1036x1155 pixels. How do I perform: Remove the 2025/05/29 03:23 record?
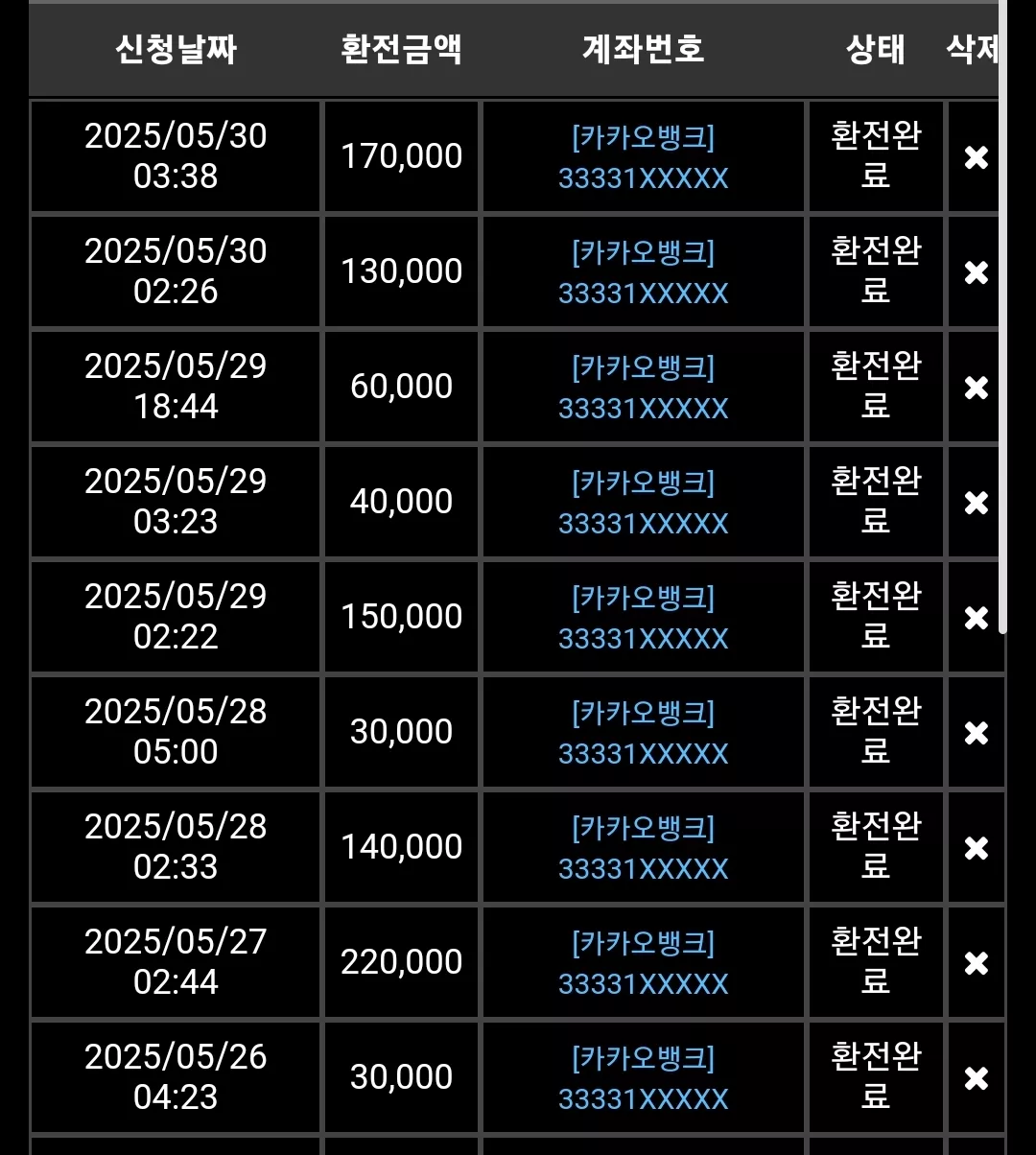976,503
